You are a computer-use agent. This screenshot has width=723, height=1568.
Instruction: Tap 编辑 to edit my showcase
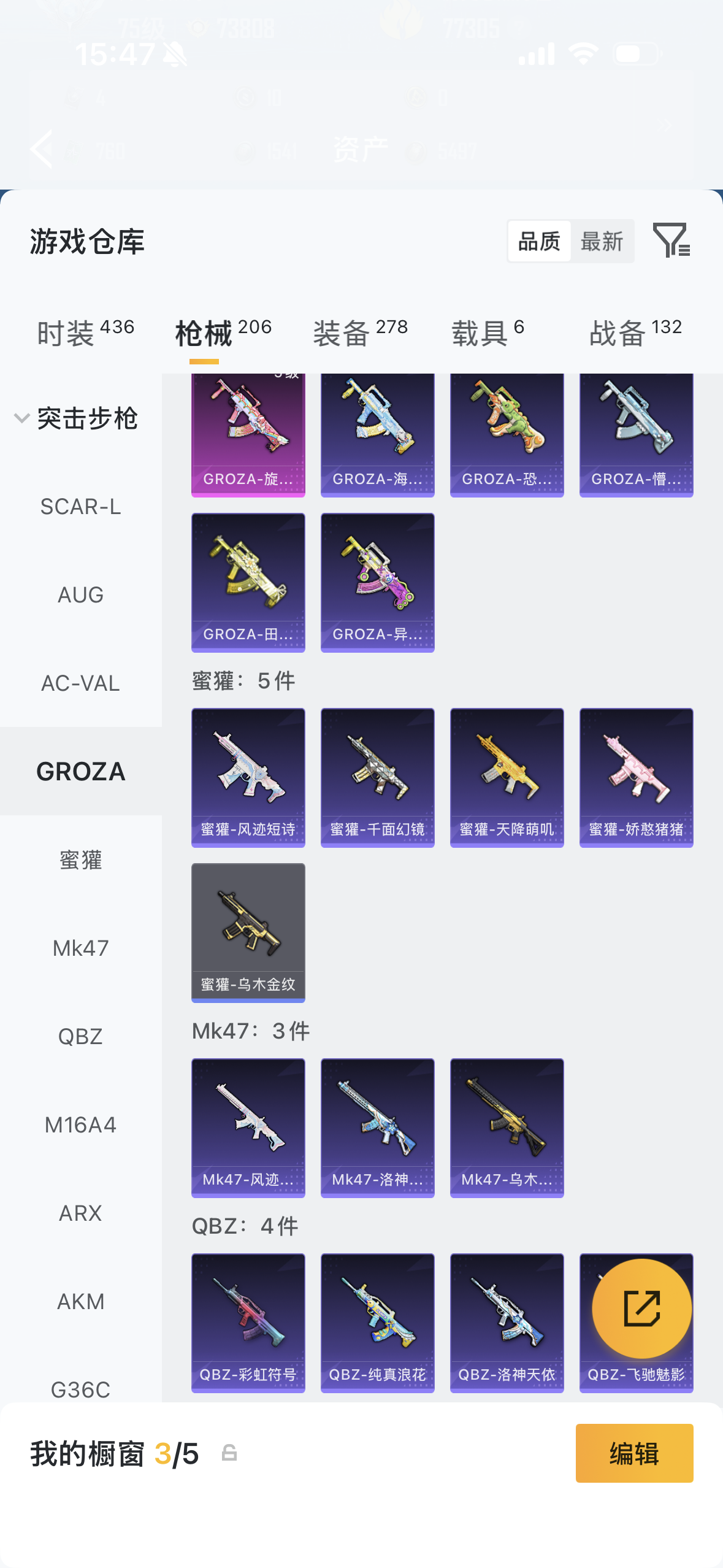(x=634, y=1453)
